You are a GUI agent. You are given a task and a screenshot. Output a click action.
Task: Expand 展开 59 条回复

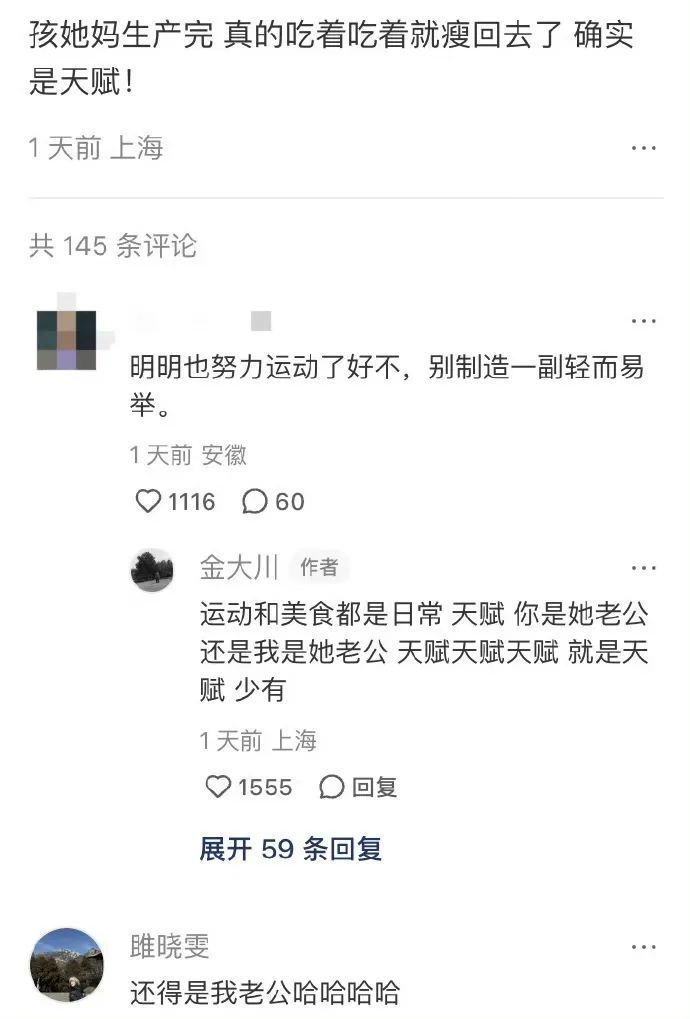pyautogui.click(x=290, y=849)
